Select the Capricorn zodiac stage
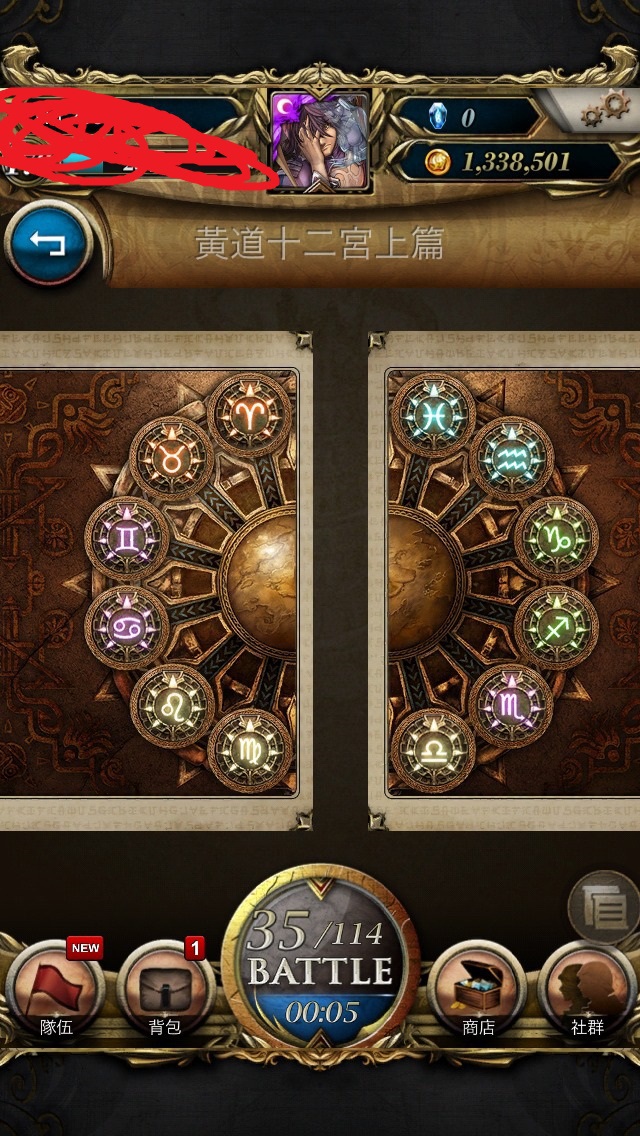The image size is (640, 1136). (556, 540)
